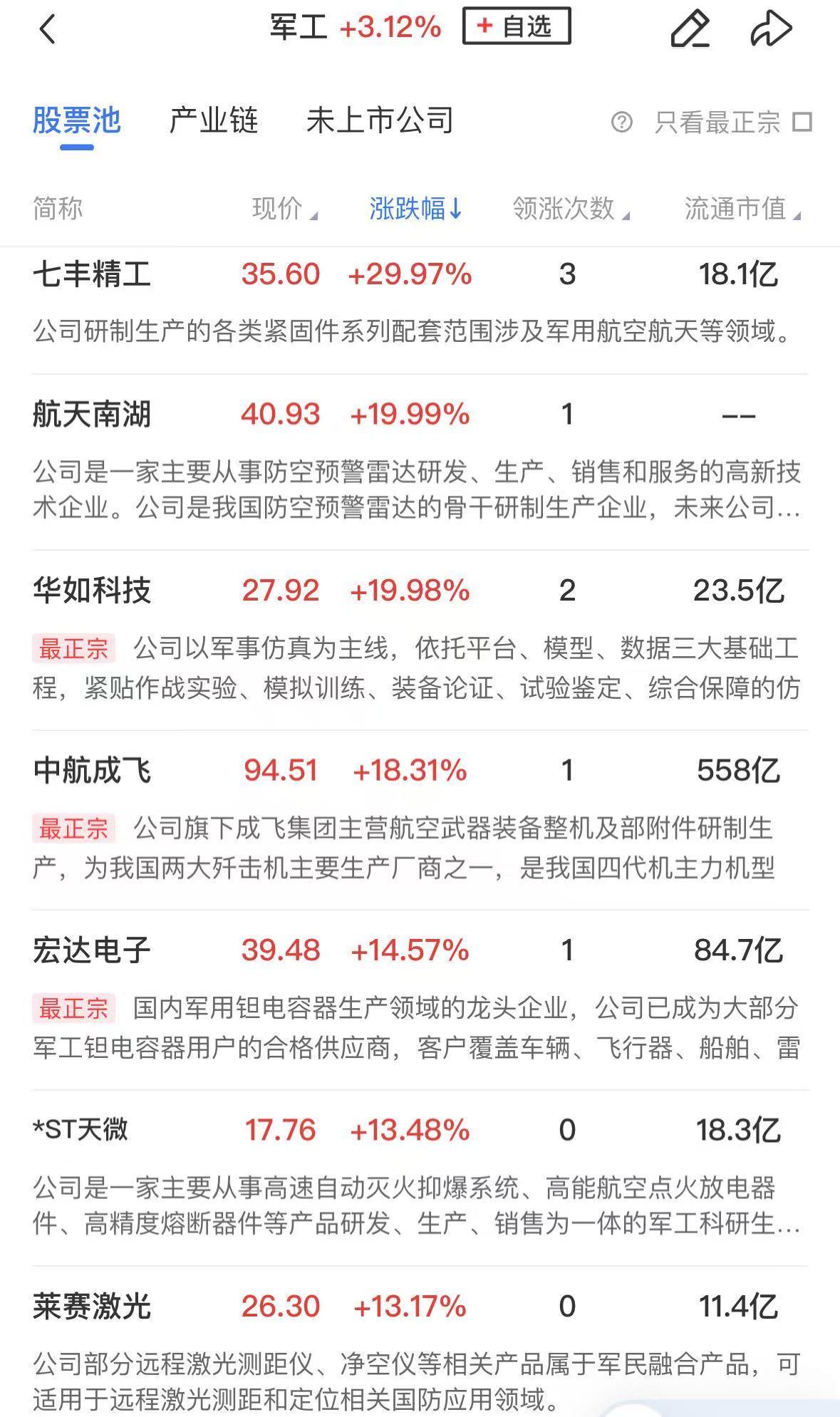Switch to the 产业链 tab
Image resolution: width=840 pixels, height=1417 pixels.
tap(213, 120)
